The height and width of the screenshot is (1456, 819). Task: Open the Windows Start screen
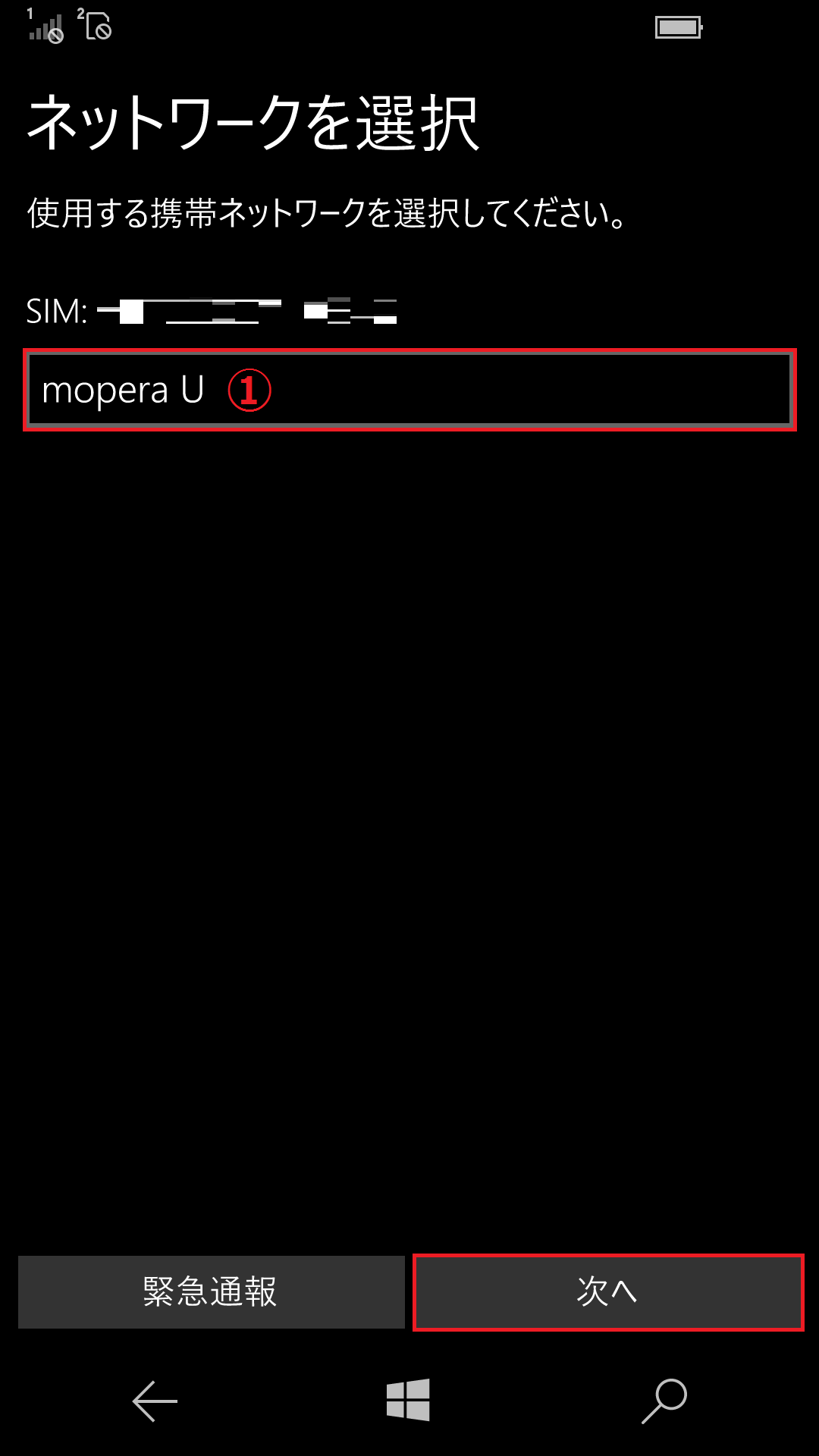click(x=408, y=1400)
